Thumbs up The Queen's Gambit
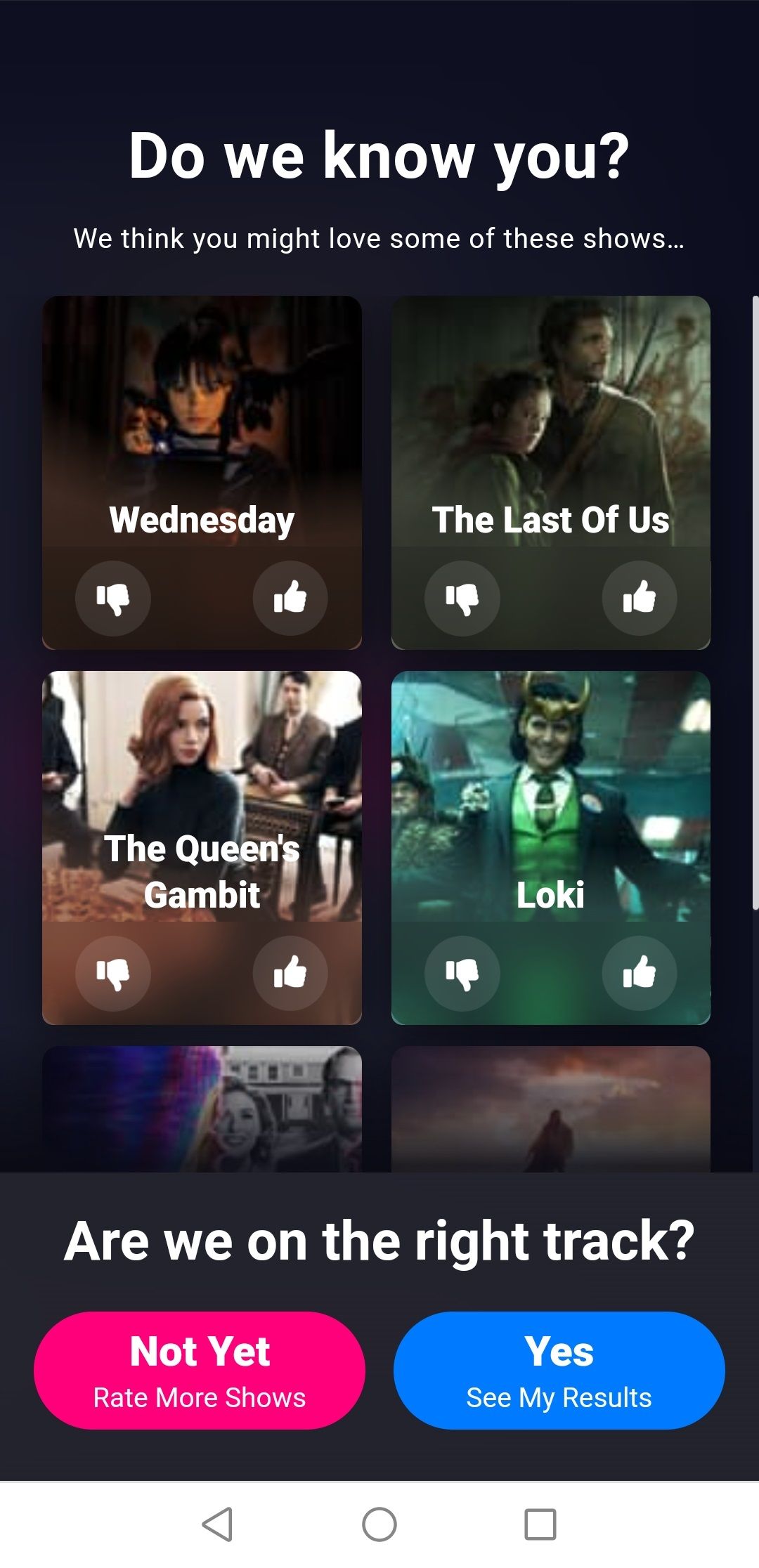The width and height of the screenshot is (759, 1568). (290, 973)
